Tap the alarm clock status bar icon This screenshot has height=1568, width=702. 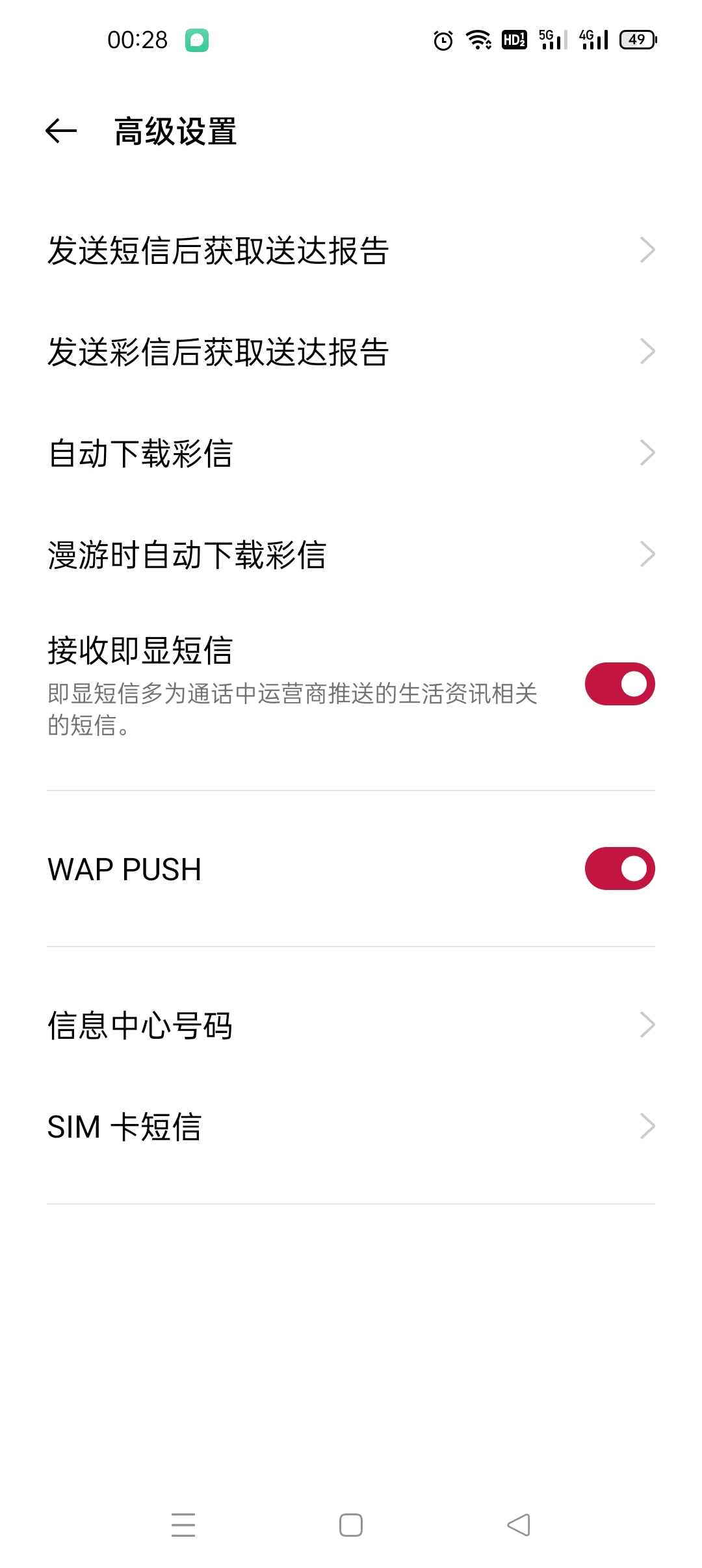443,40
